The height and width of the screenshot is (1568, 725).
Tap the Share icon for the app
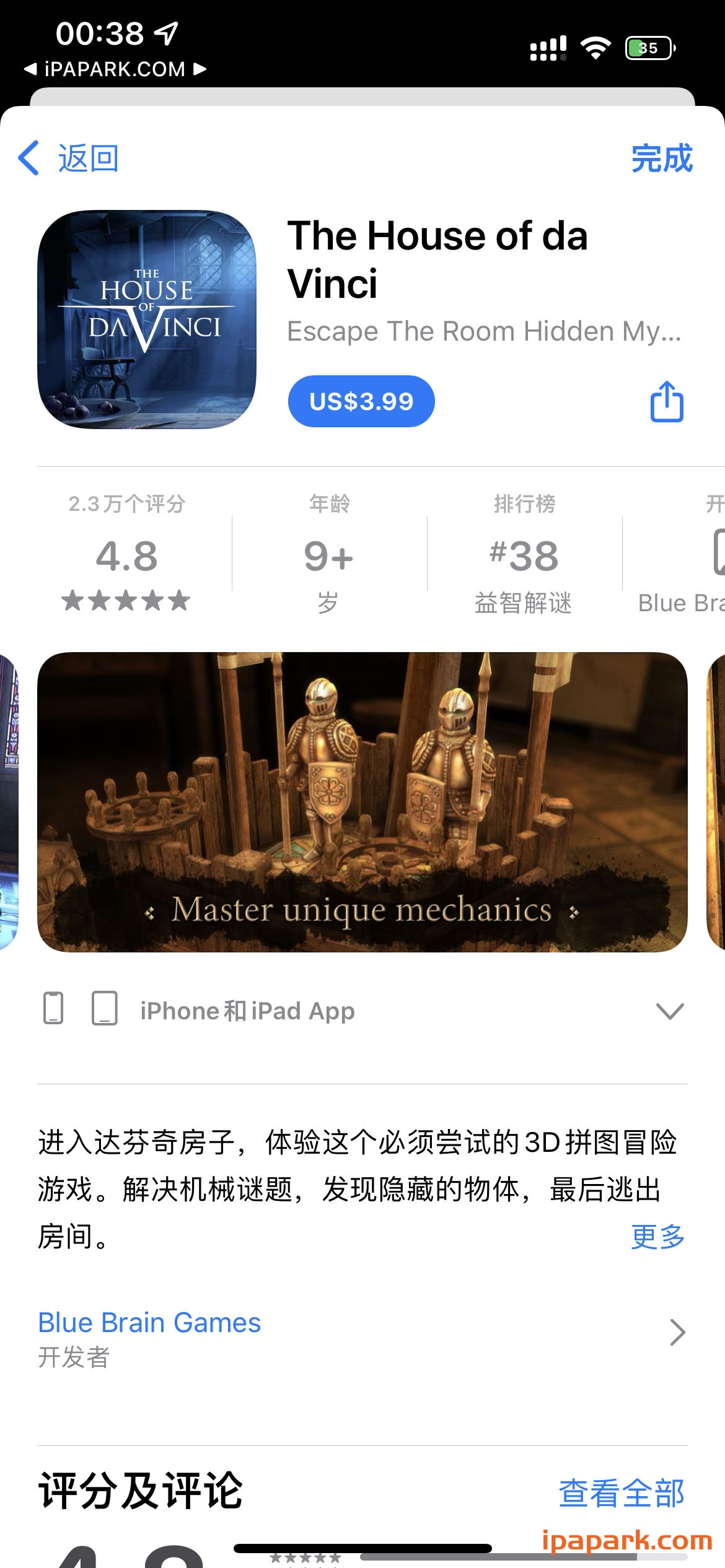click(667, 401)
